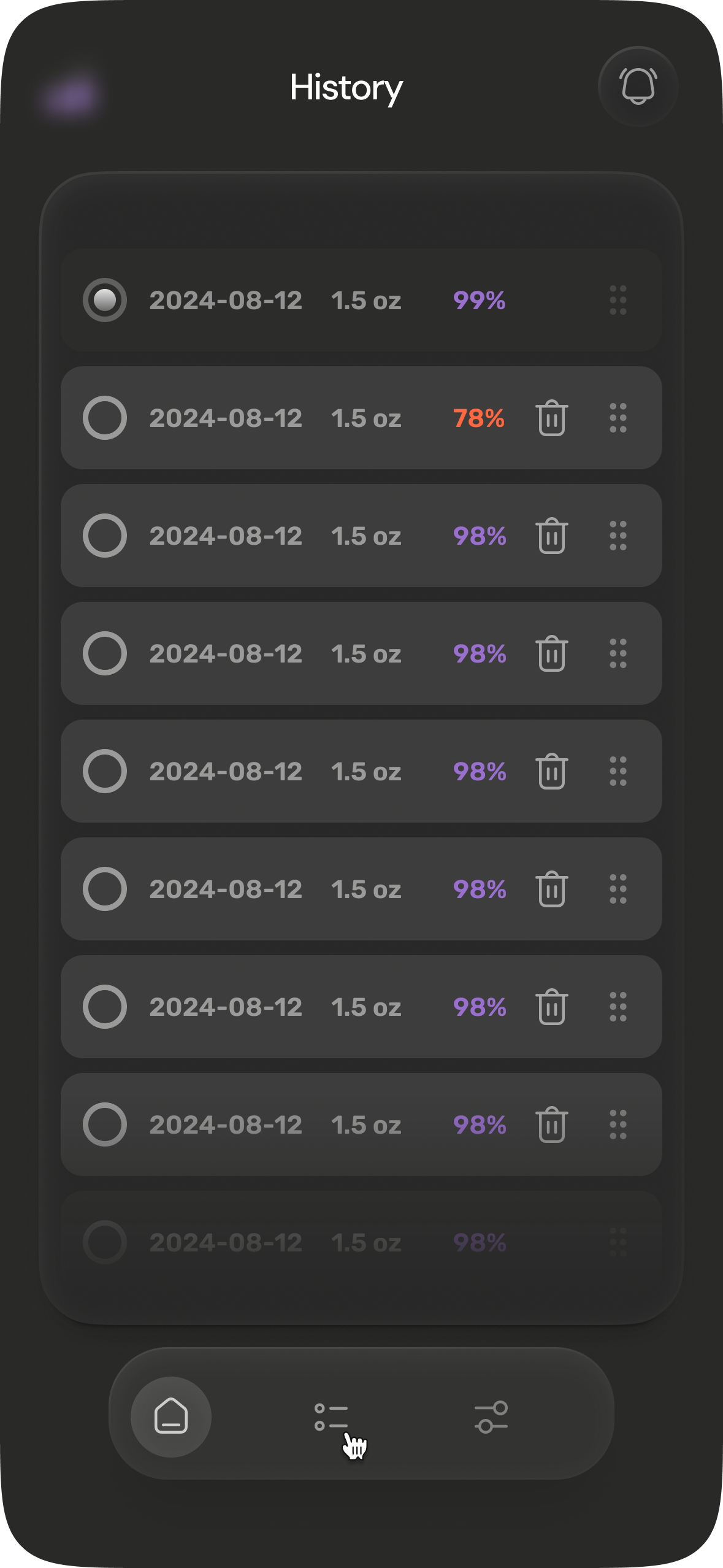The image size is (723, 1568).
Task: Click the trash icon on the fourth 98% entry
Action: tap(550, 889)
